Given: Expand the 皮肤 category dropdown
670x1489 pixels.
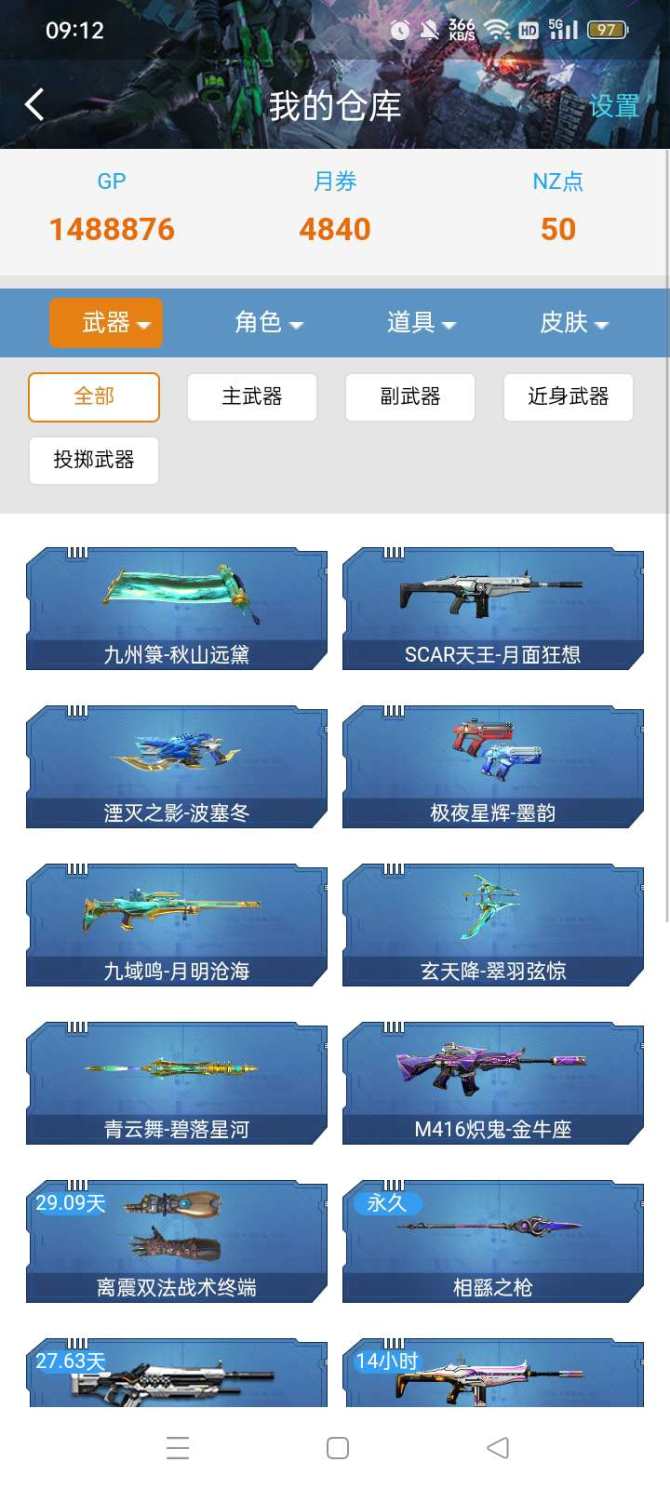Looking at the screenshot, I should point(573,323).
